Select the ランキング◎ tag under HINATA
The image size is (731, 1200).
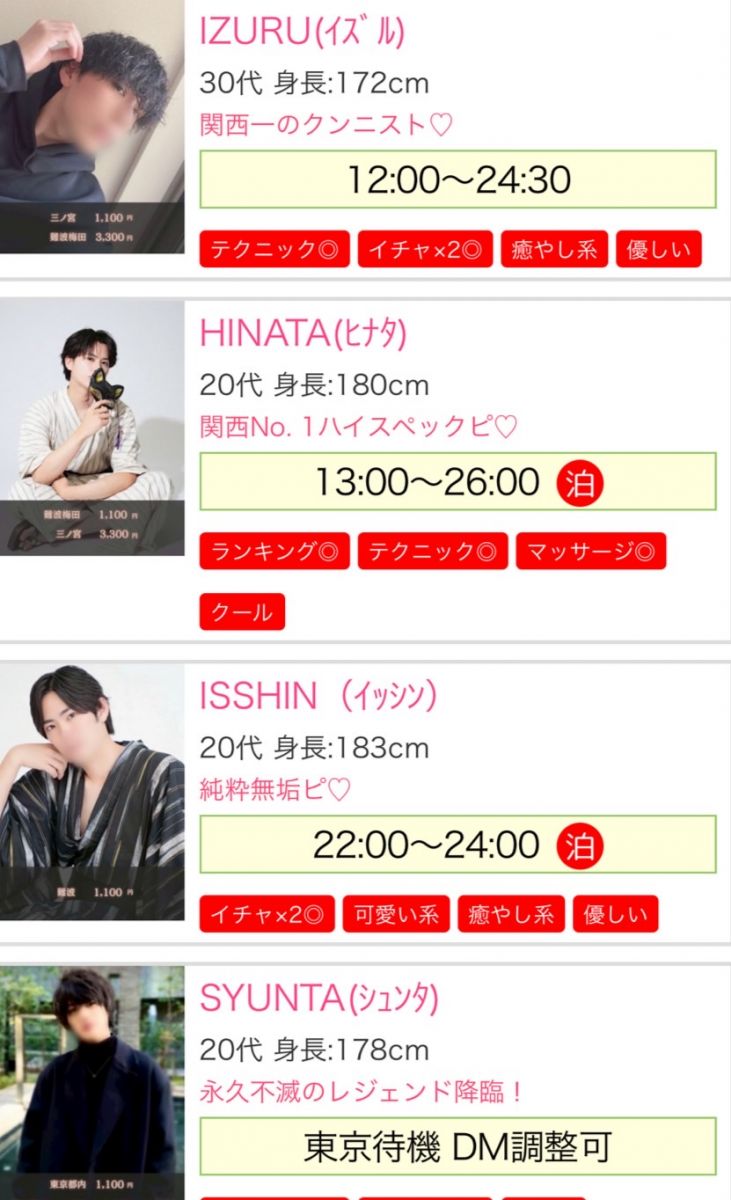pos(274,551)
